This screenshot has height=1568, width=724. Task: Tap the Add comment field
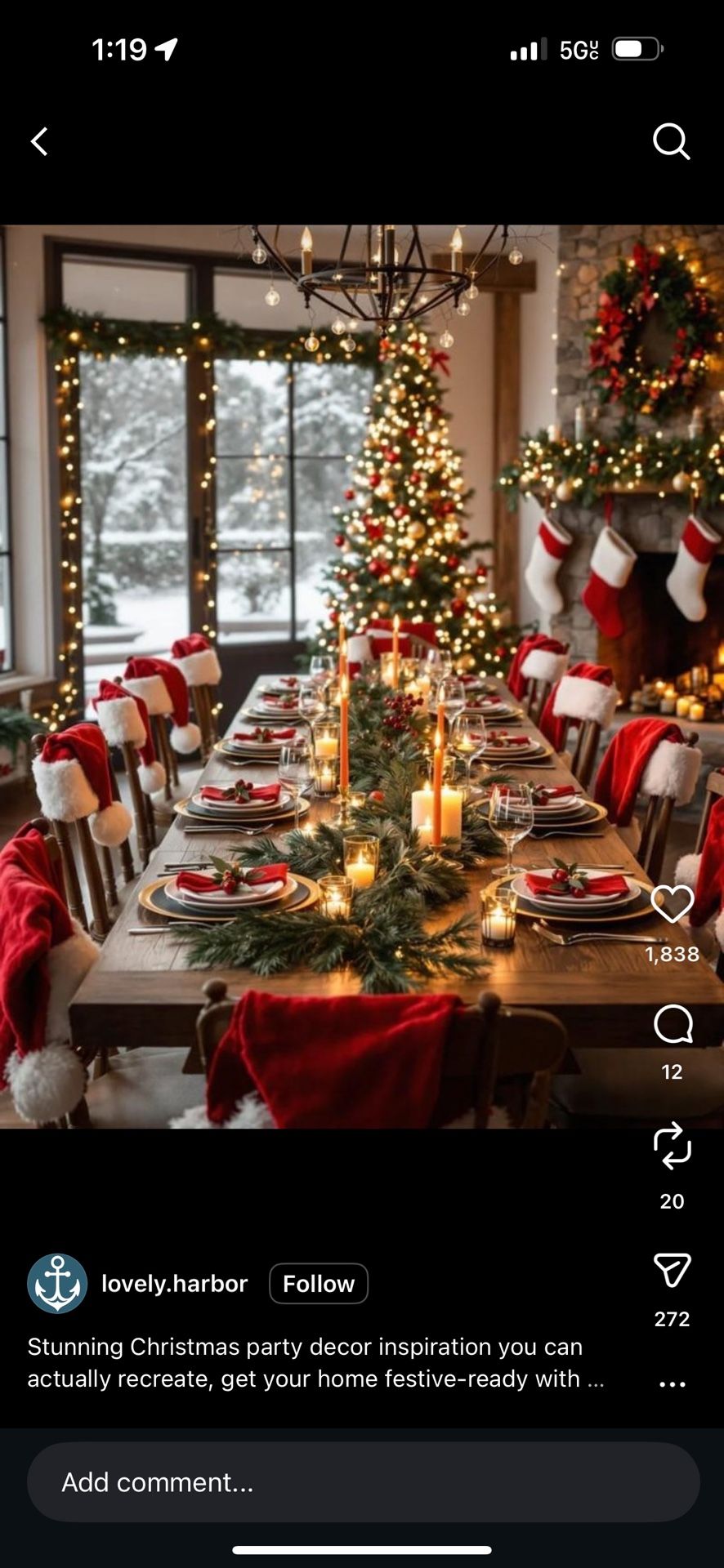[x=363, y=1482]
